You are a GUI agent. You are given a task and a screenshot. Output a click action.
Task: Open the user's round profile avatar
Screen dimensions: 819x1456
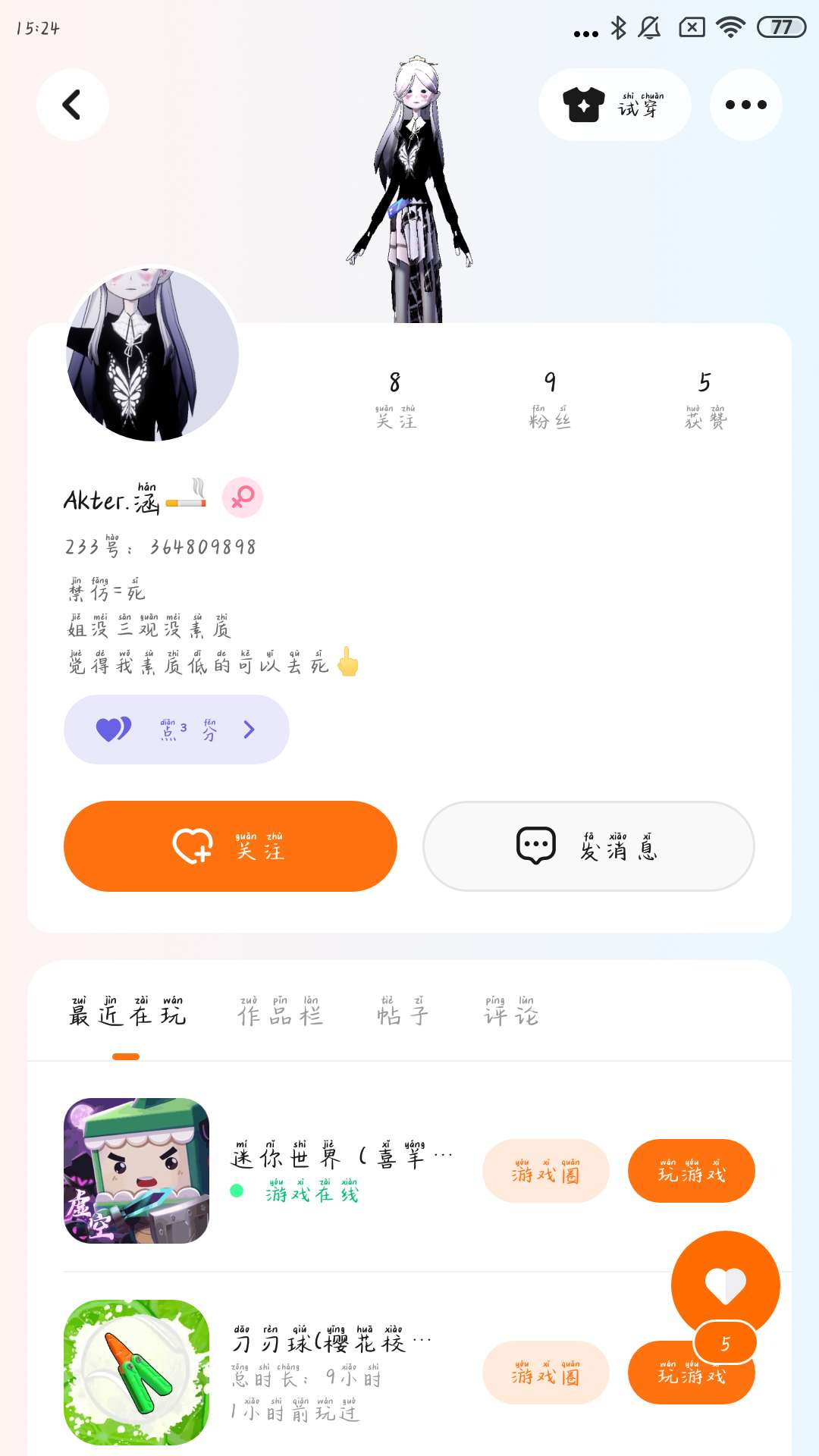point(152,354)
